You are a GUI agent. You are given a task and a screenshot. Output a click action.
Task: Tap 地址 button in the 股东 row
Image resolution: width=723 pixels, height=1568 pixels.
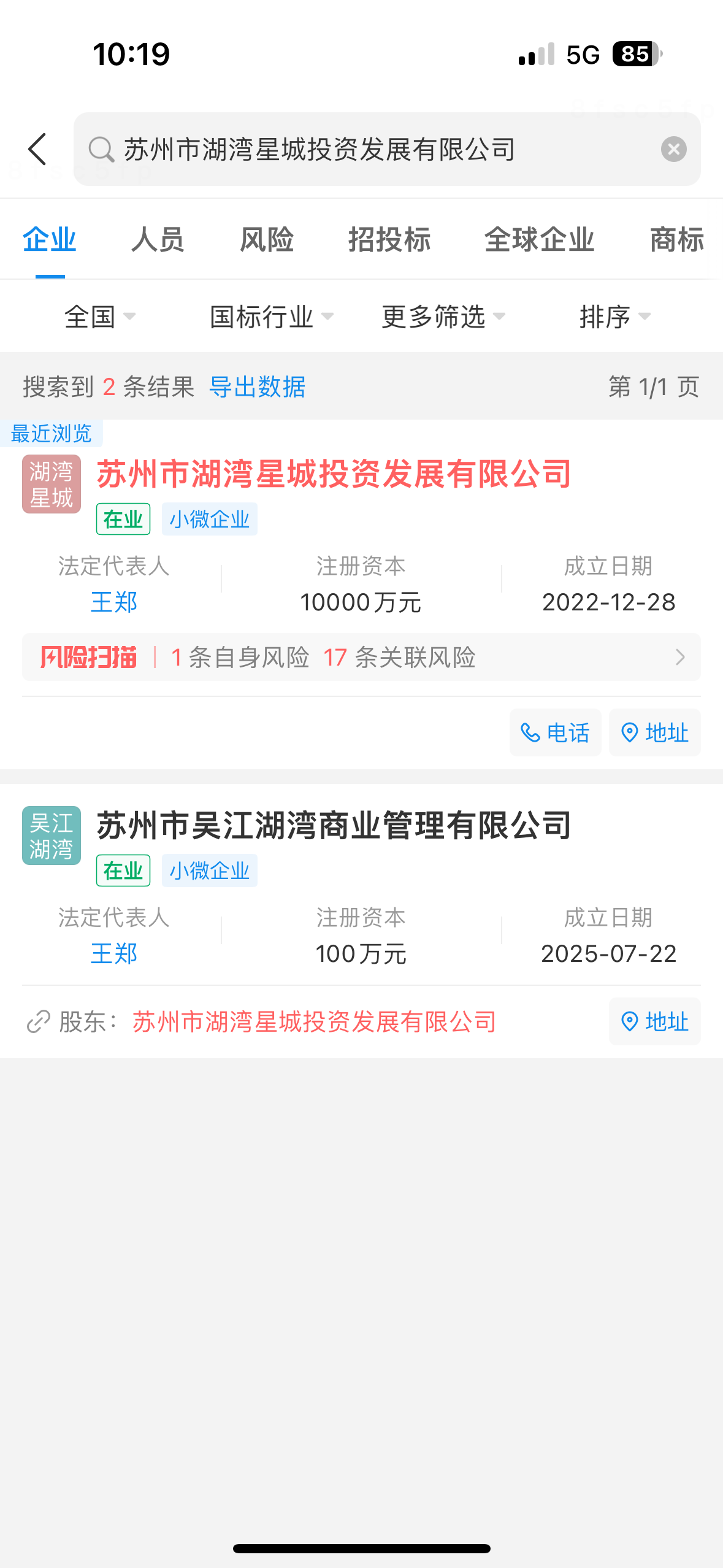[x=654, y=1022]
